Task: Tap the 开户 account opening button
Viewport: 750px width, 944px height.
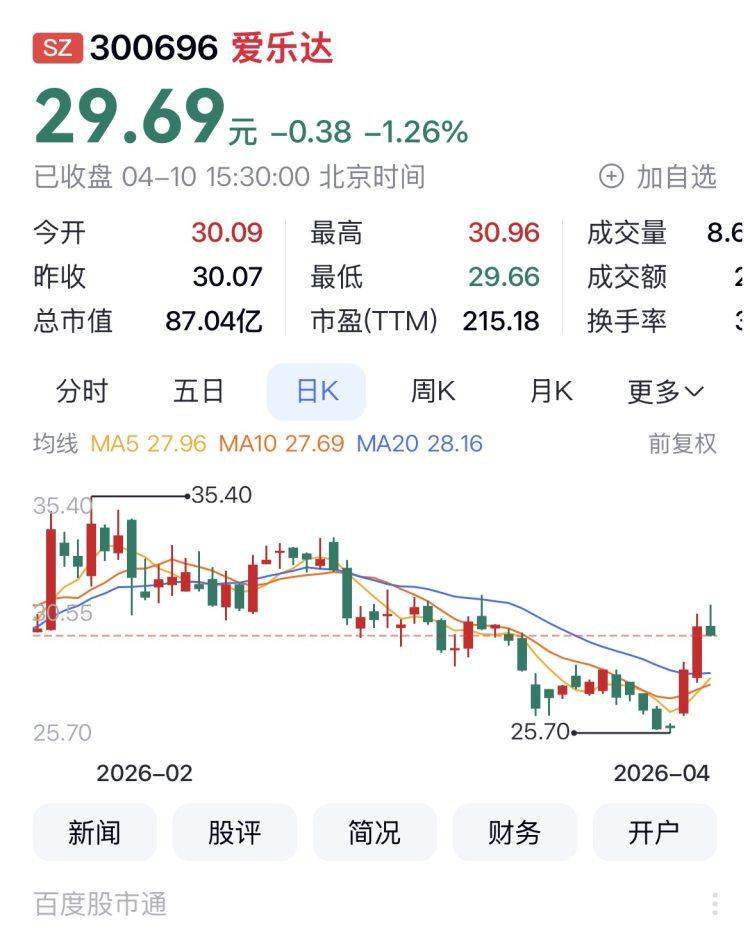Action: tap(655, 832)
